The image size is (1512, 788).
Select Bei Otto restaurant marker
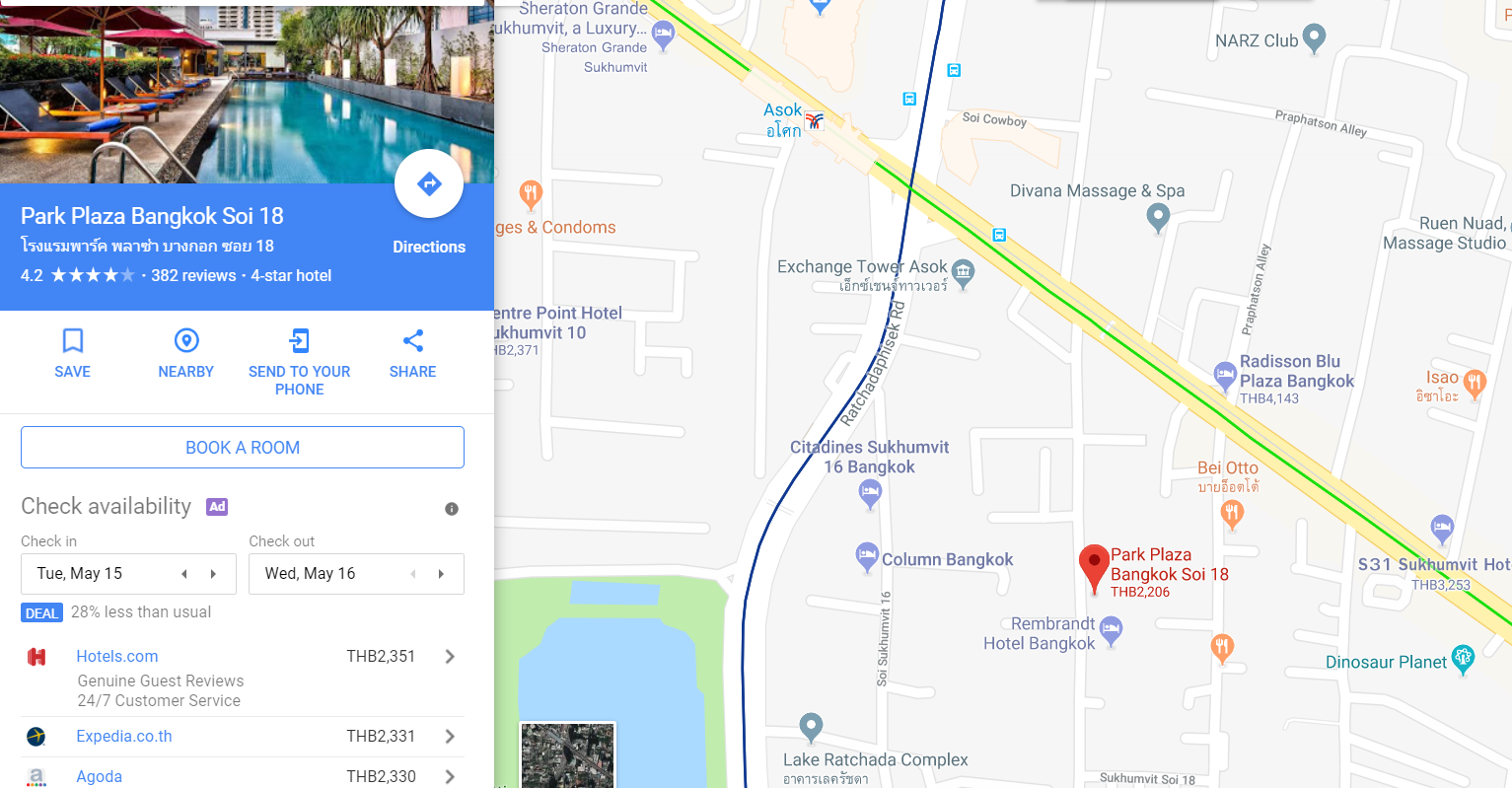tap(1232, 512)
